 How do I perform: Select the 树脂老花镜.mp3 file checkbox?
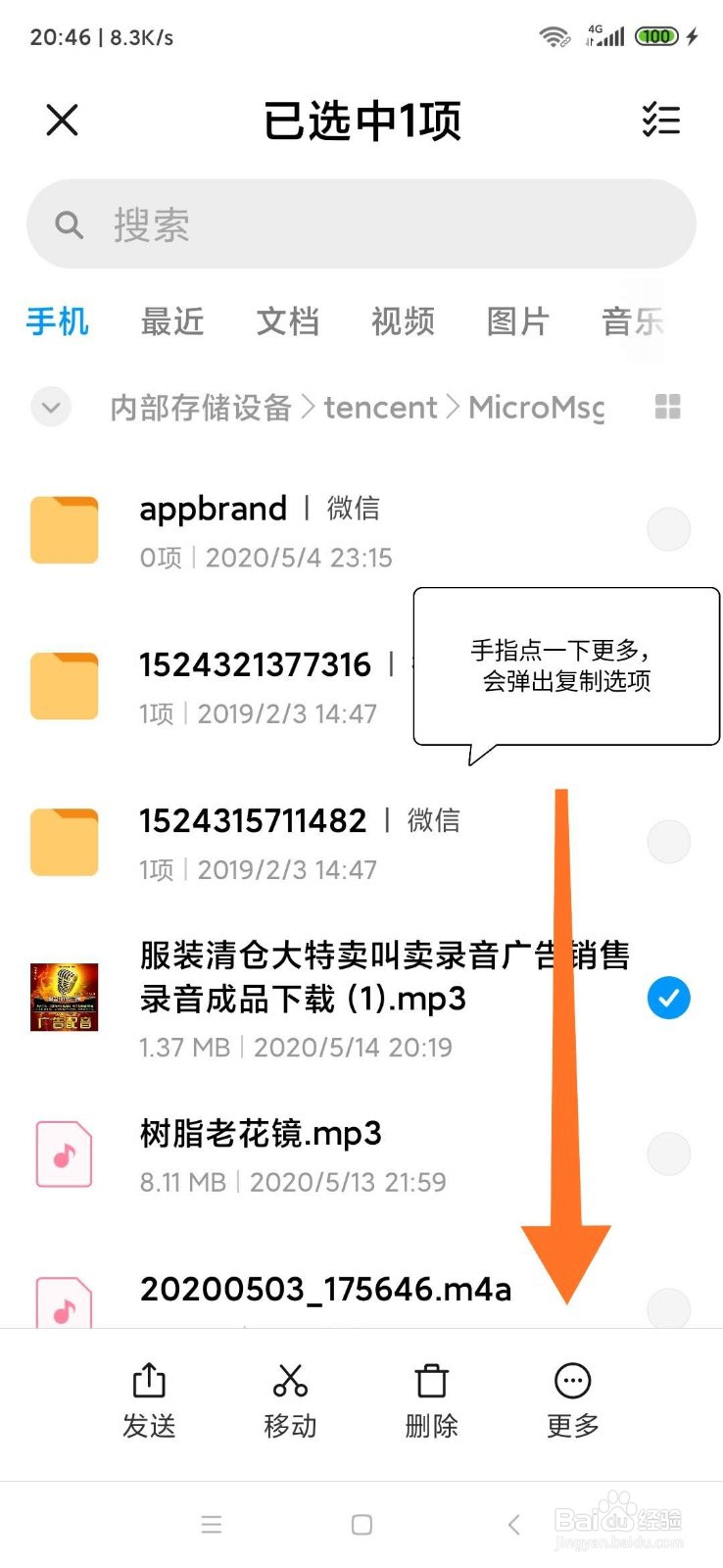[669, 1153]
